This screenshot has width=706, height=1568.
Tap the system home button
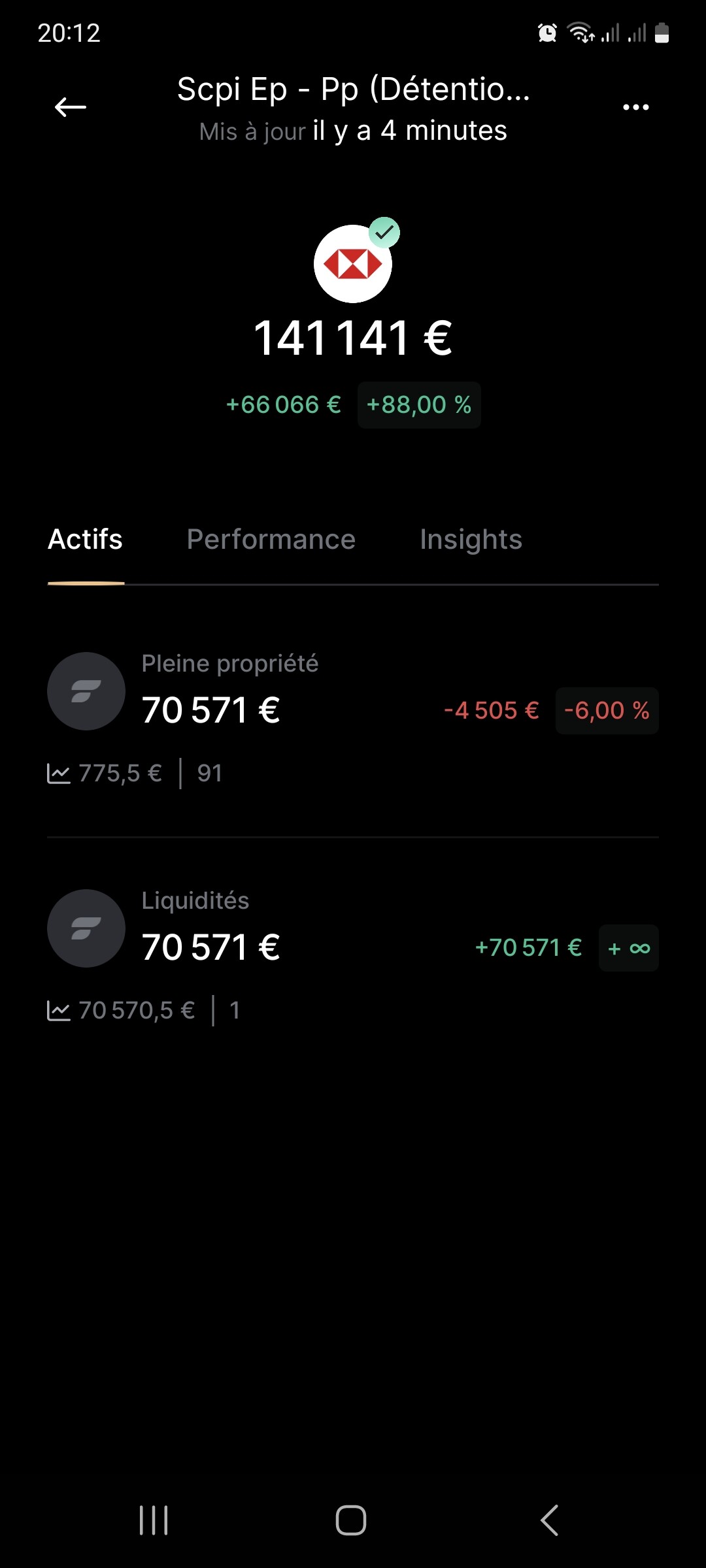pos(351,1520)
